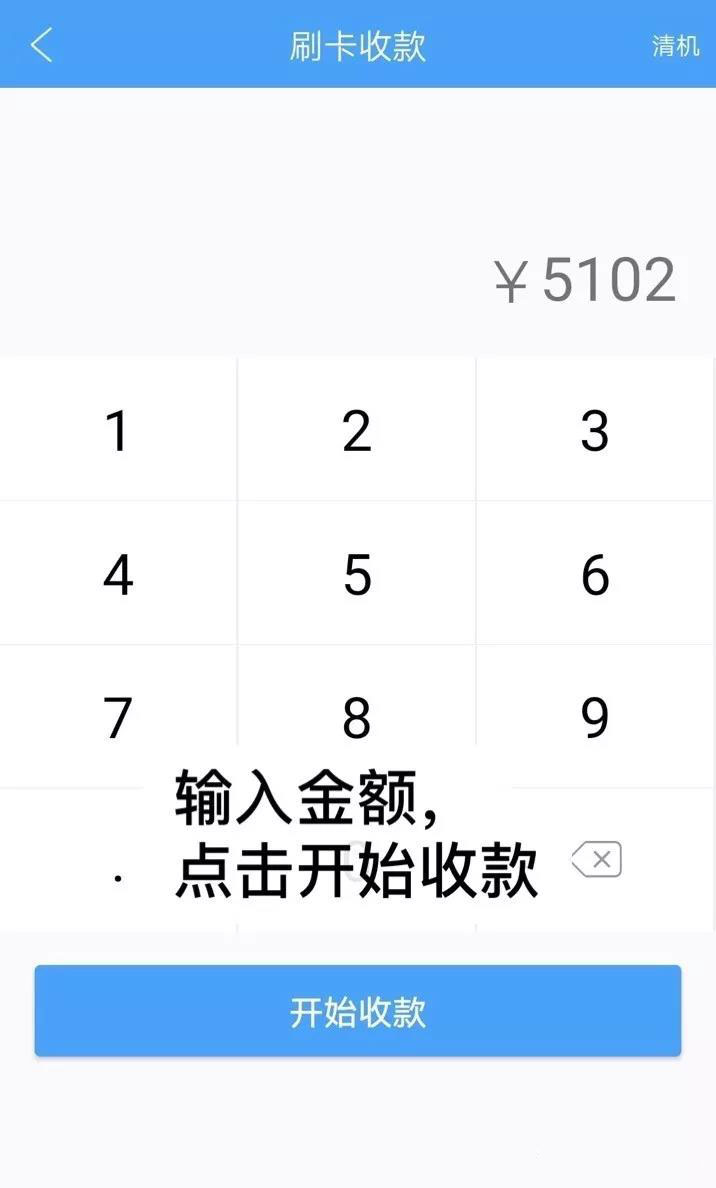
Task: Tap the number 9 key
Action: [596, 717]
